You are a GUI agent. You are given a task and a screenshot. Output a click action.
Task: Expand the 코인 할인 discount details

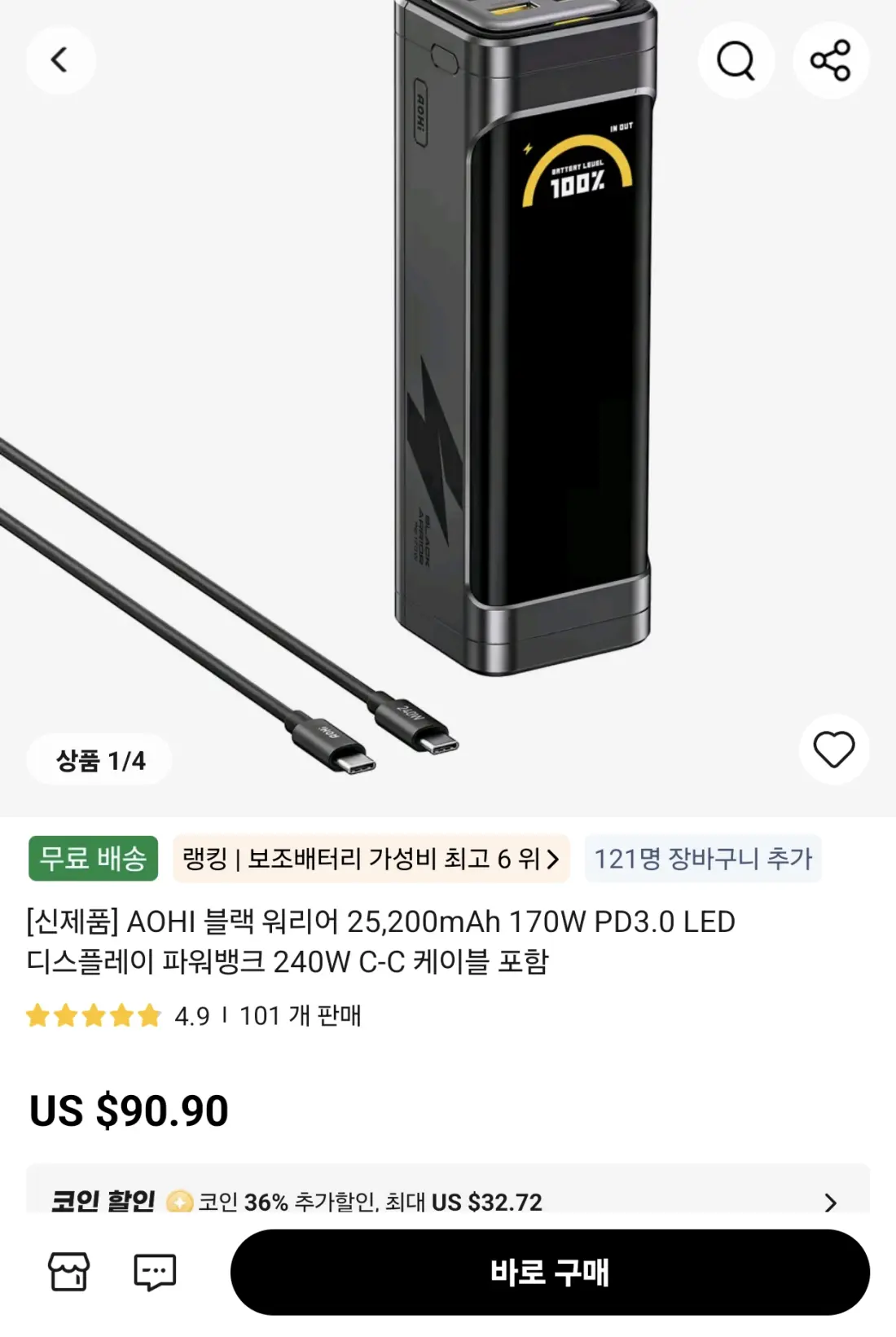(x=448, y=1201)
